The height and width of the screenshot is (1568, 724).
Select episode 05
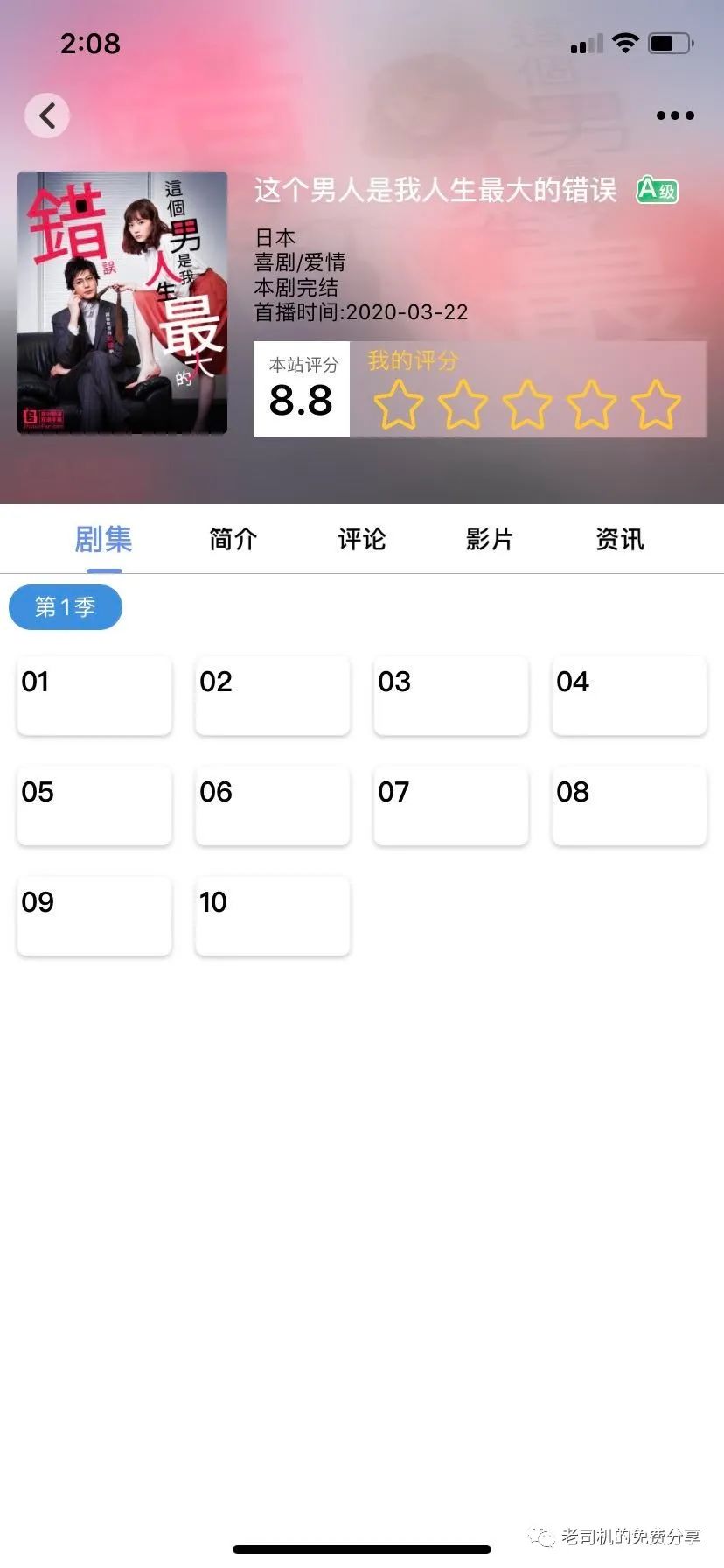[94, 806]
